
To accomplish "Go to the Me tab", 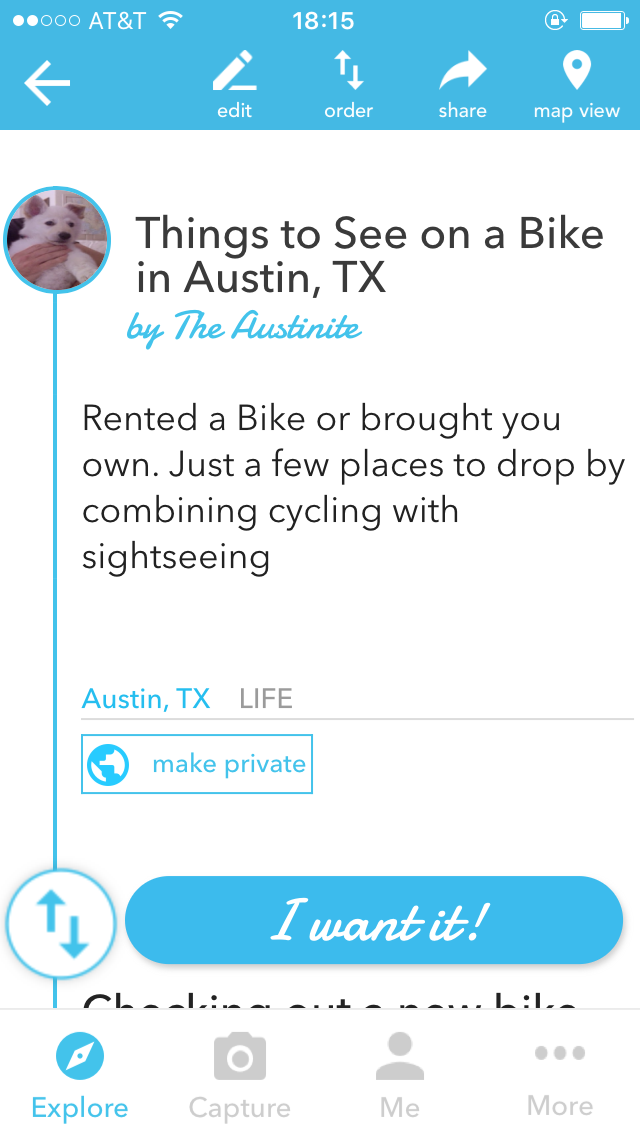I will [400, 1076].
